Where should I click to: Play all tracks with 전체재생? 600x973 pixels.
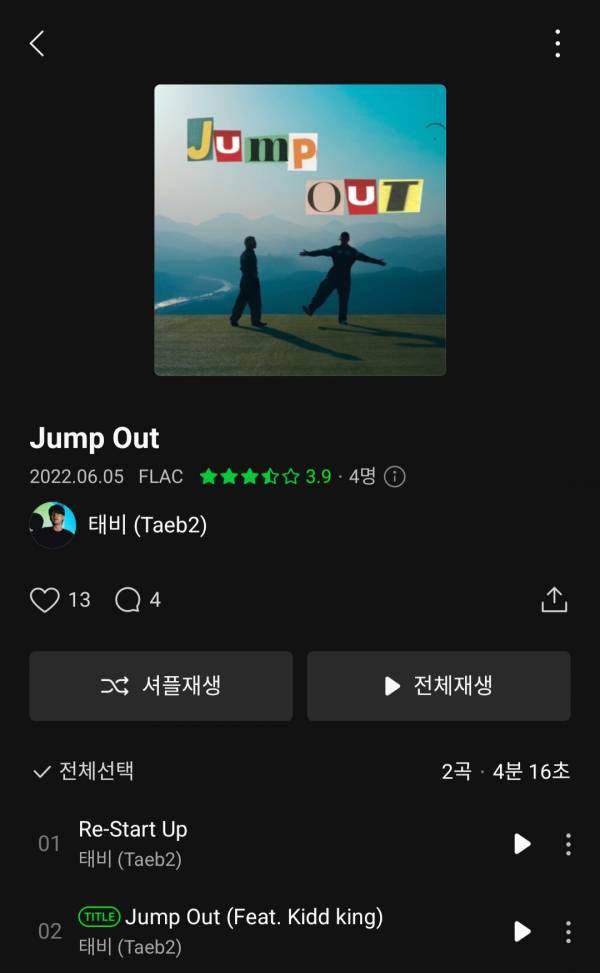[439, 686]
